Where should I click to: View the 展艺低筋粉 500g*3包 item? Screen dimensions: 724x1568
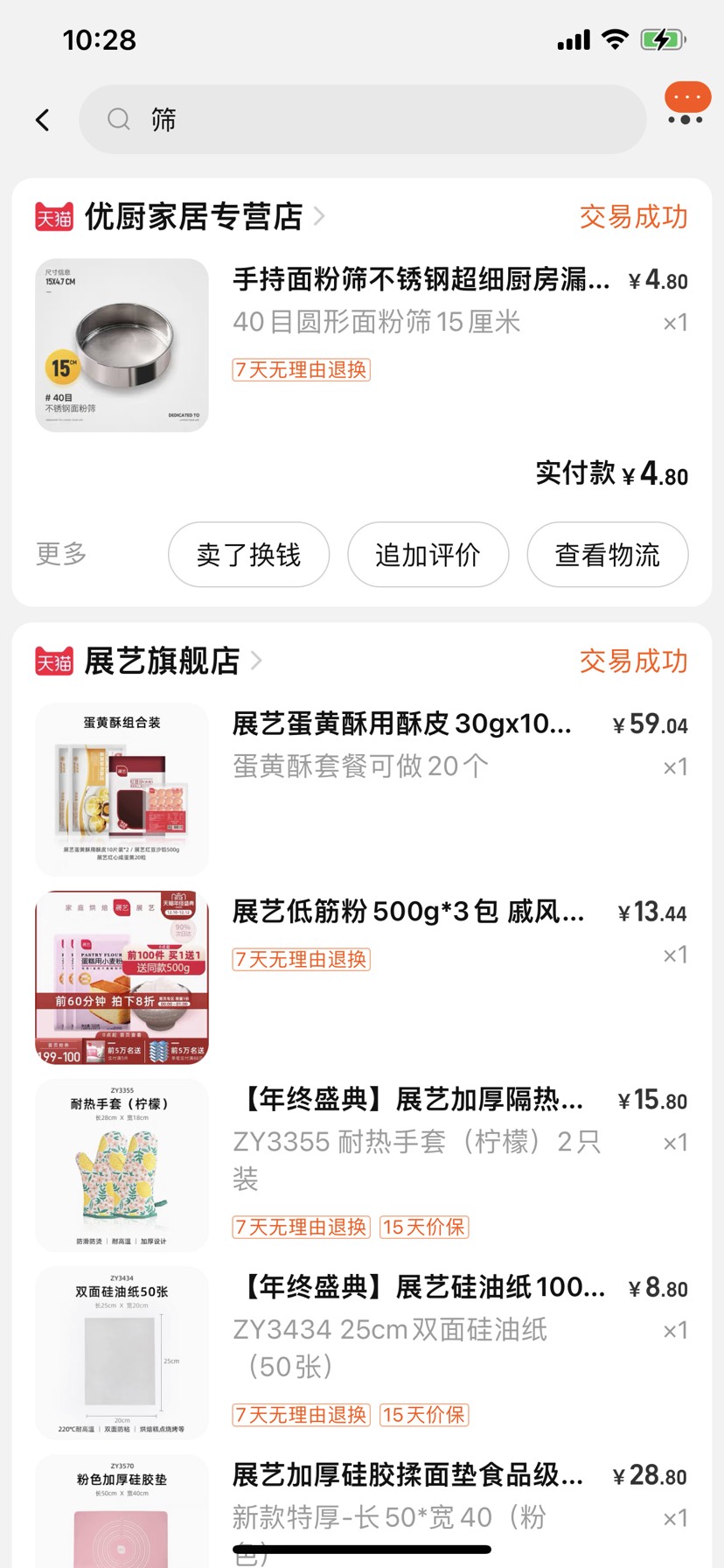(407, 913)
